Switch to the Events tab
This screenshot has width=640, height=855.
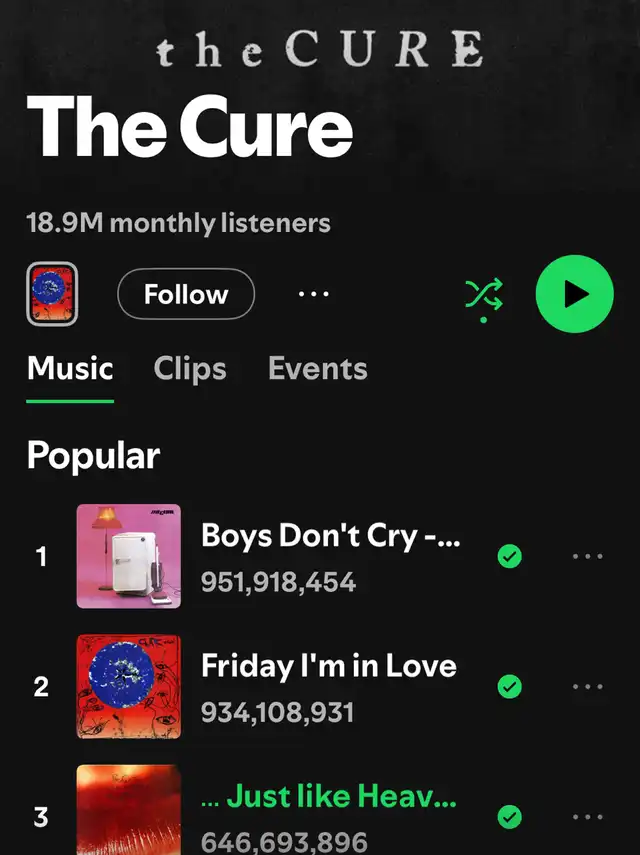317,369
